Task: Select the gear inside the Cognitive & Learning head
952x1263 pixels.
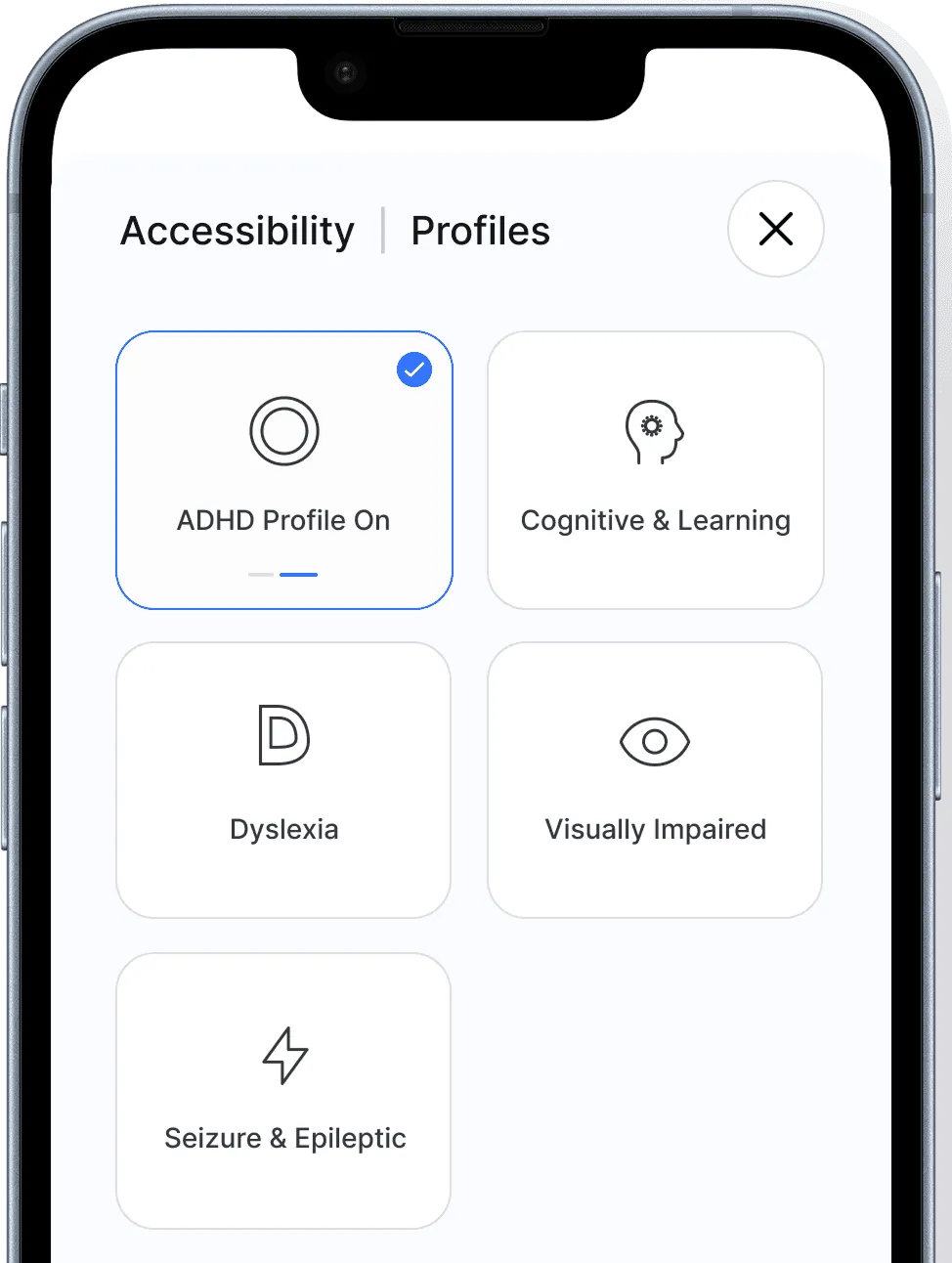Action: coord(652,425)
